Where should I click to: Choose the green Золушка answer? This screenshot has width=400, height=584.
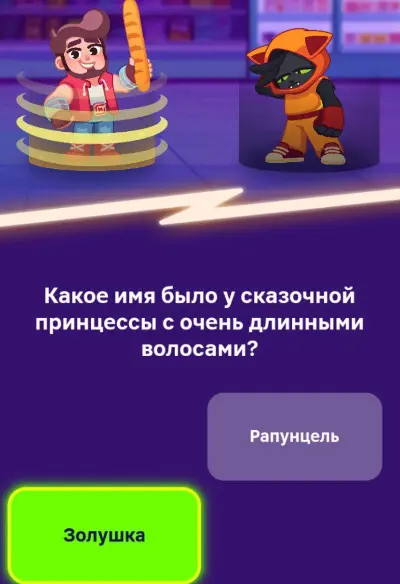pos(104,536)
